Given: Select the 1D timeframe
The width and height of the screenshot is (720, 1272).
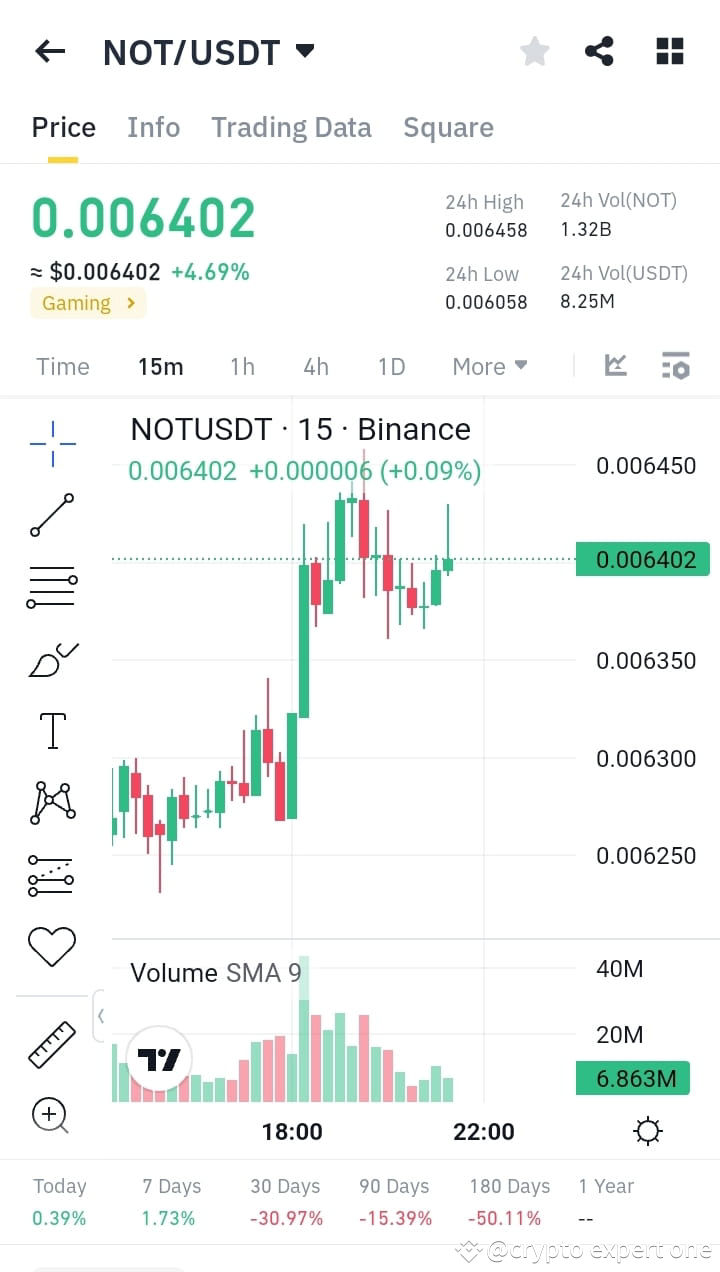Looking at the screenshot, I should point(391,366).
